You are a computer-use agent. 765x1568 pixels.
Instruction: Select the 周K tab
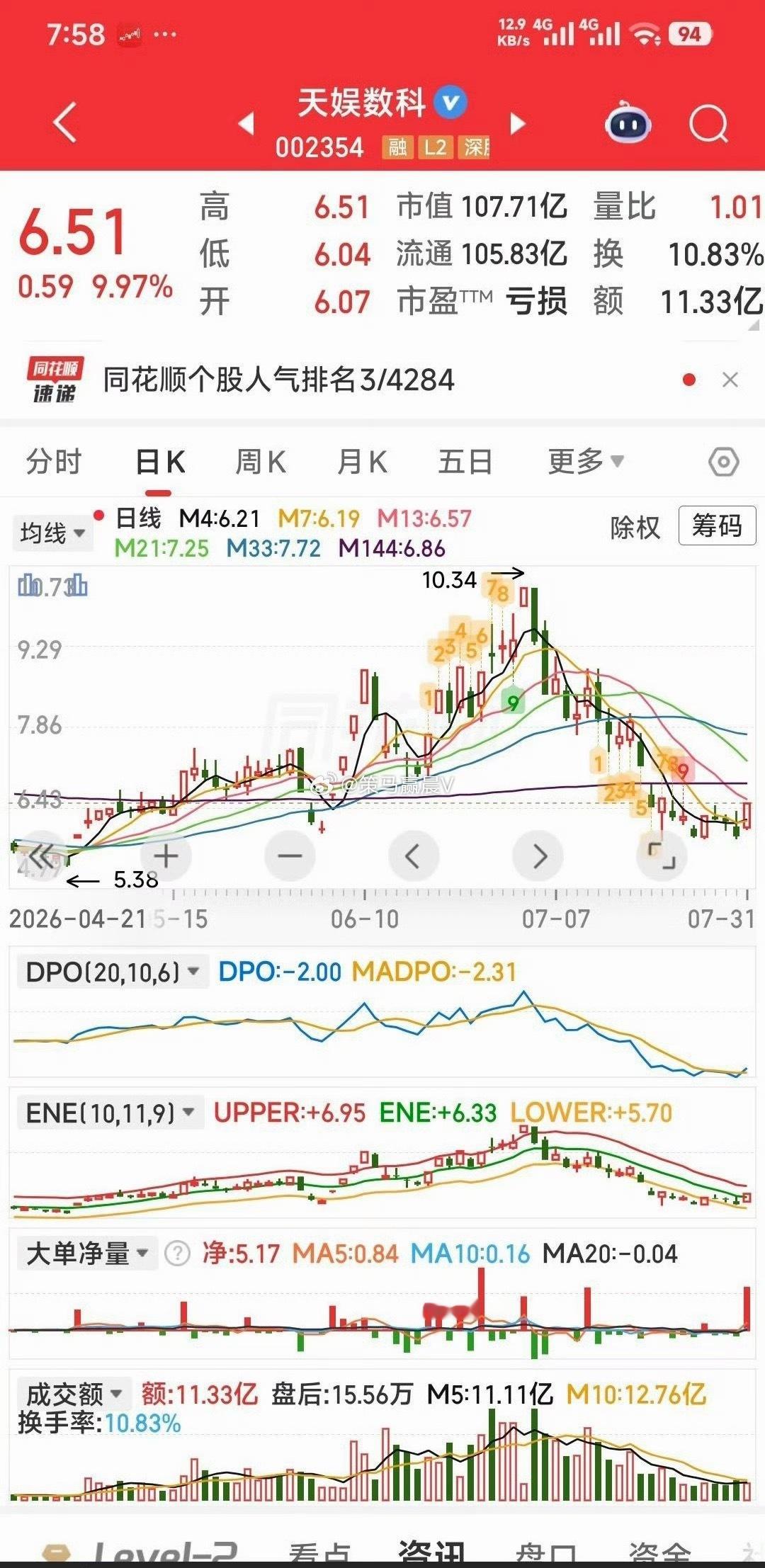[x=261, y=462]
